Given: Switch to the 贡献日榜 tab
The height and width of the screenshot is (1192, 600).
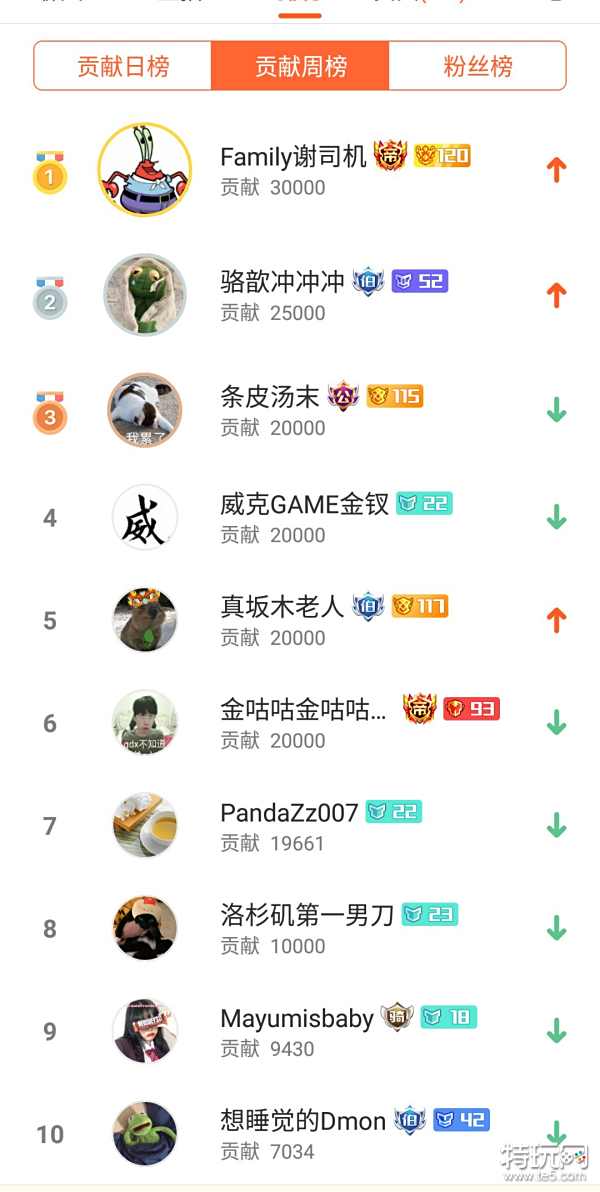Looking at the screenshot, I should tap(123, 66).
